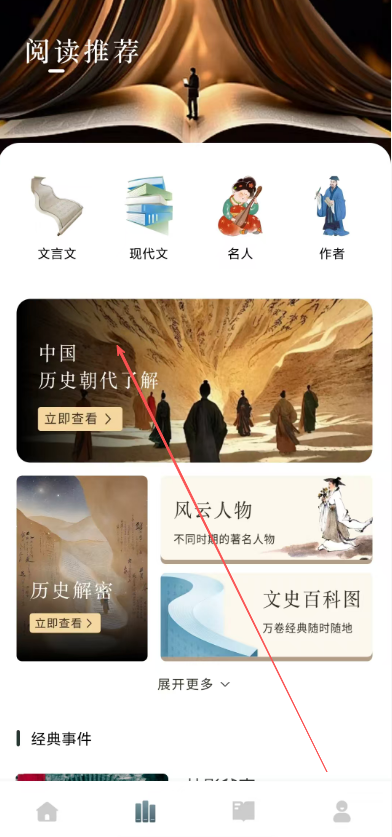Image resolution: width=392 pixels, height=837 pixels.
Task: Open the 文史百科图 card
Action: 266,617
